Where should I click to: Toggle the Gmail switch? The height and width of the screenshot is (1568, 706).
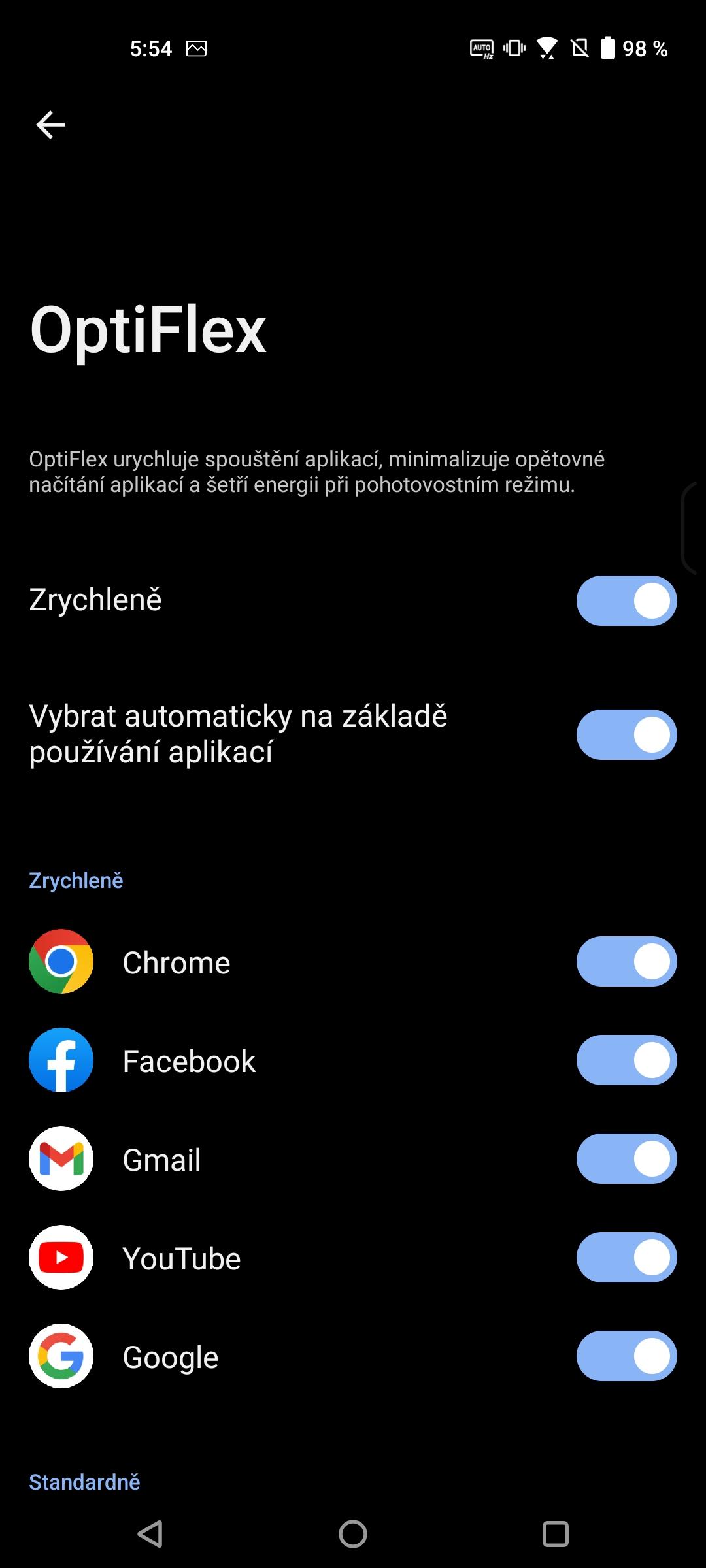pos(626,1159)
